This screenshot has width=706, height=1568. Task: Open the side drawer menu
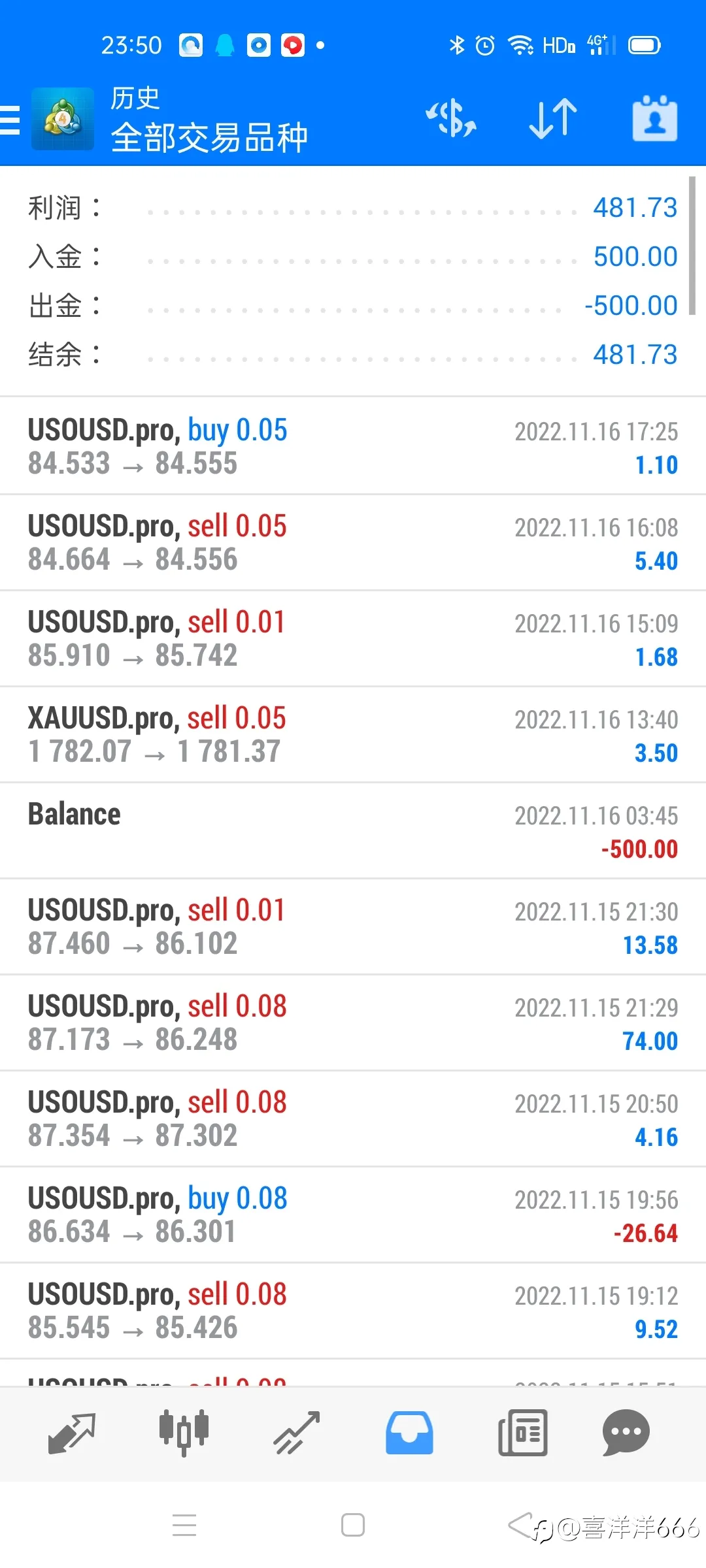10,120
